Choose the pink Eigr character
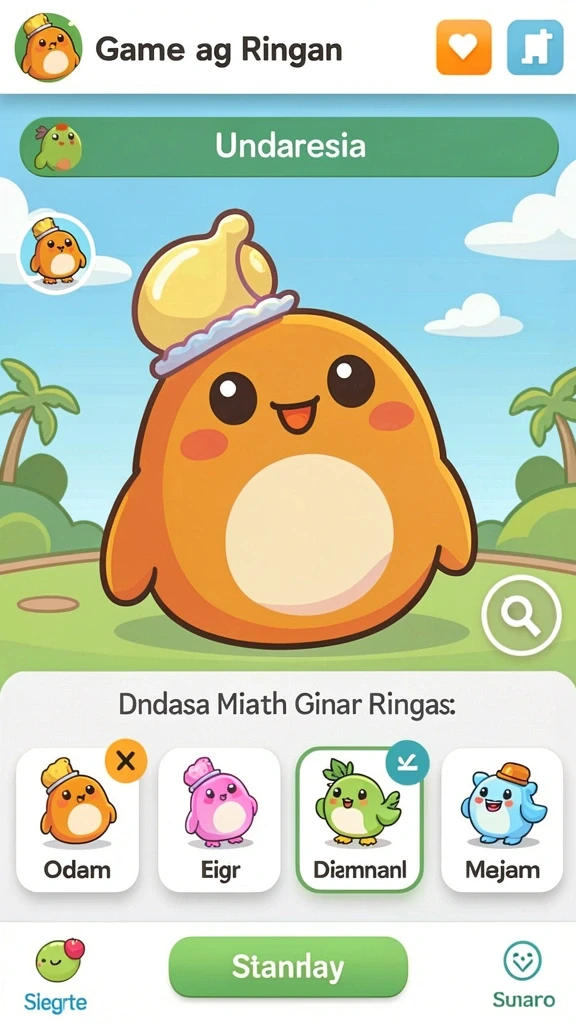576x1024 pixels. click(219, 820)
